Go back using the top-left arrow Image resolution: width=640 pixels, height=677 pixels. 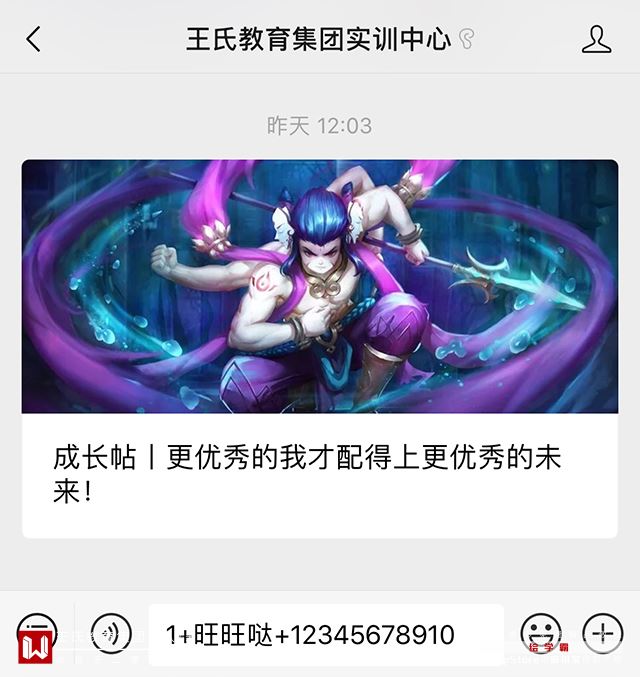pos(34,39)
